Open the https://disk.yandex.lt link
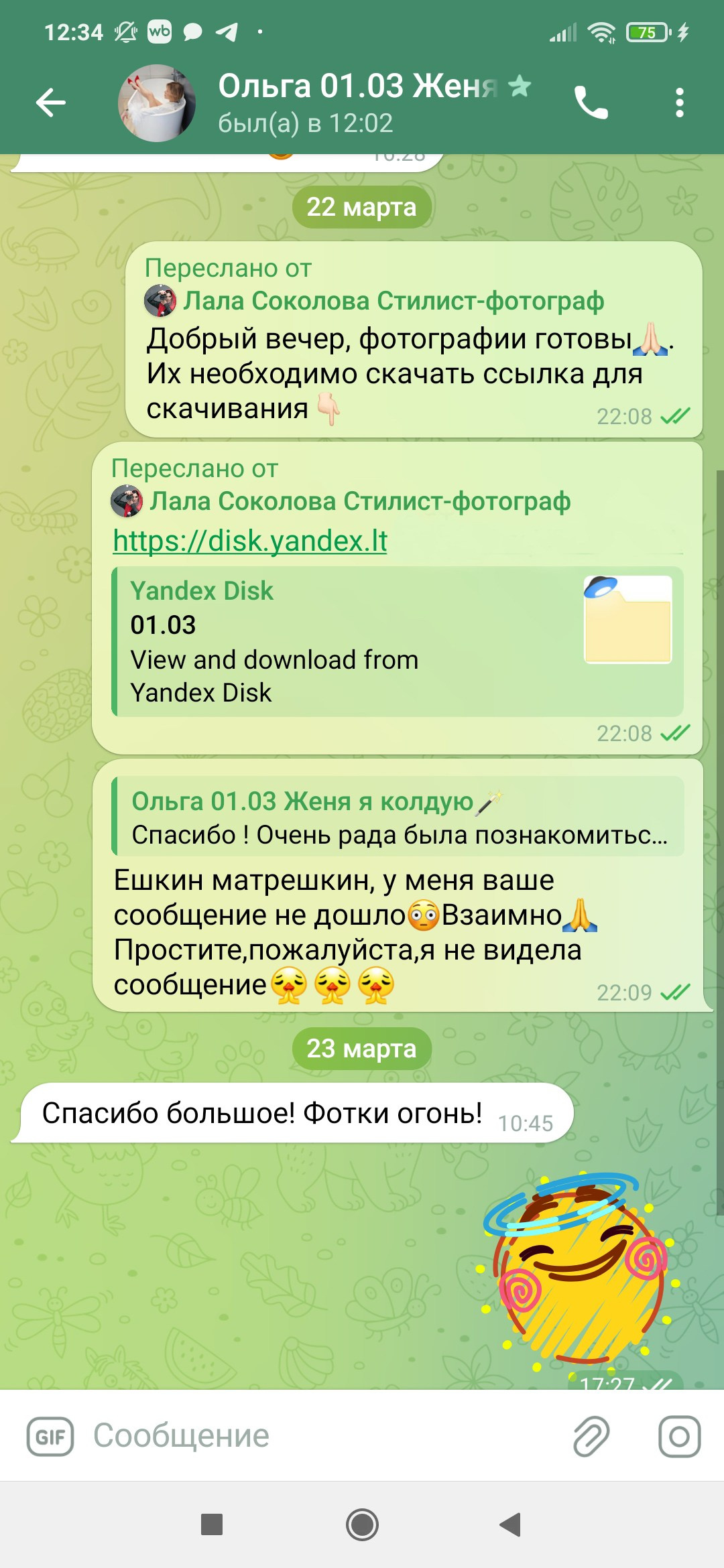Screen dimensions: 724x1568 click(x=250, y=541)
